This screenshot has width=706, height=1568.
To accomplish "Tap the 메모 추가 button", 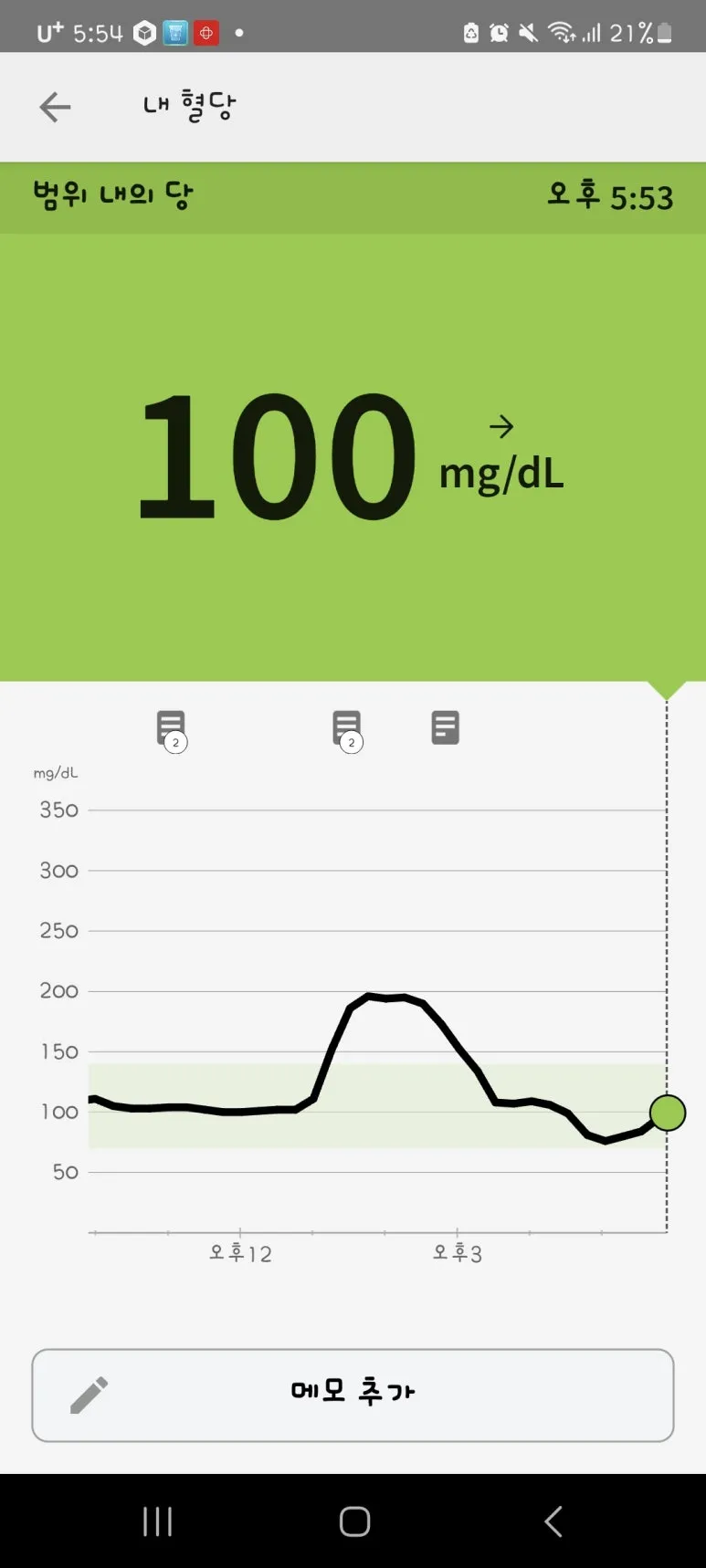I will (353, 1395).
